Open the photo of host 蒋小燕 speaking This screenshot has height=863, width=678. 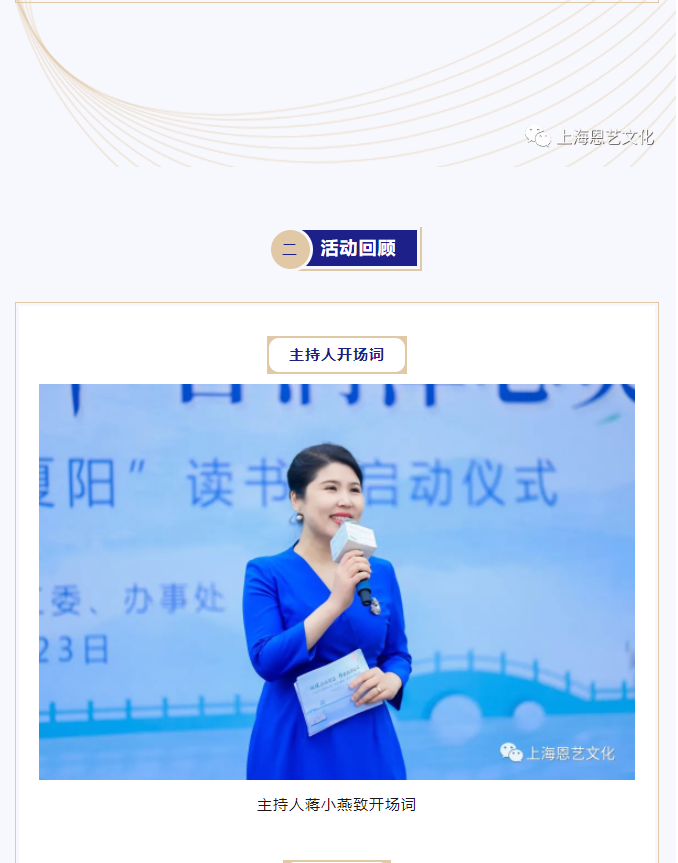pos(337,581)
